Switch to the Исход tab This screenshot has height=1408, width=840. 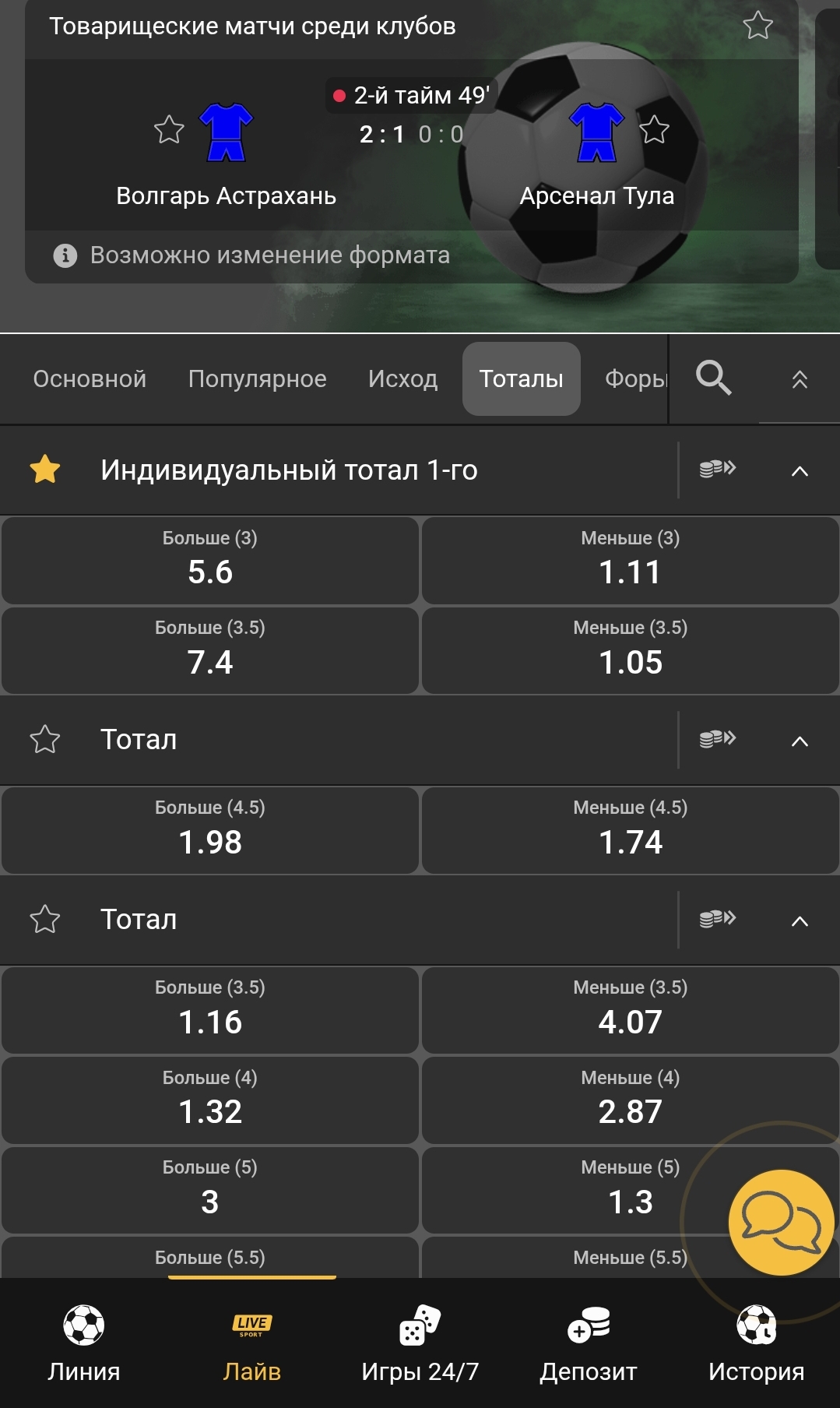[x=402, y=379]
